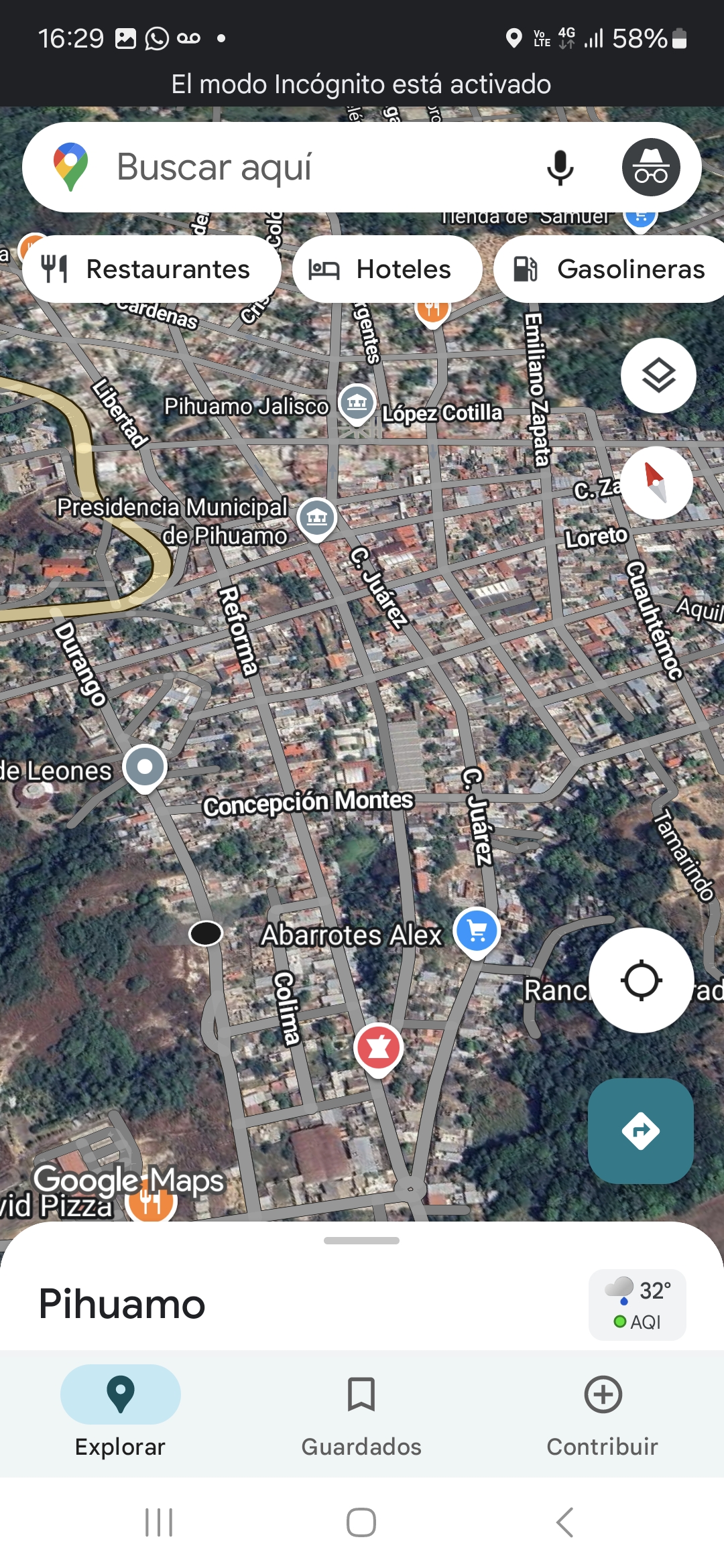
Task: Open the map layers selector
Action: tap(658, 375)
